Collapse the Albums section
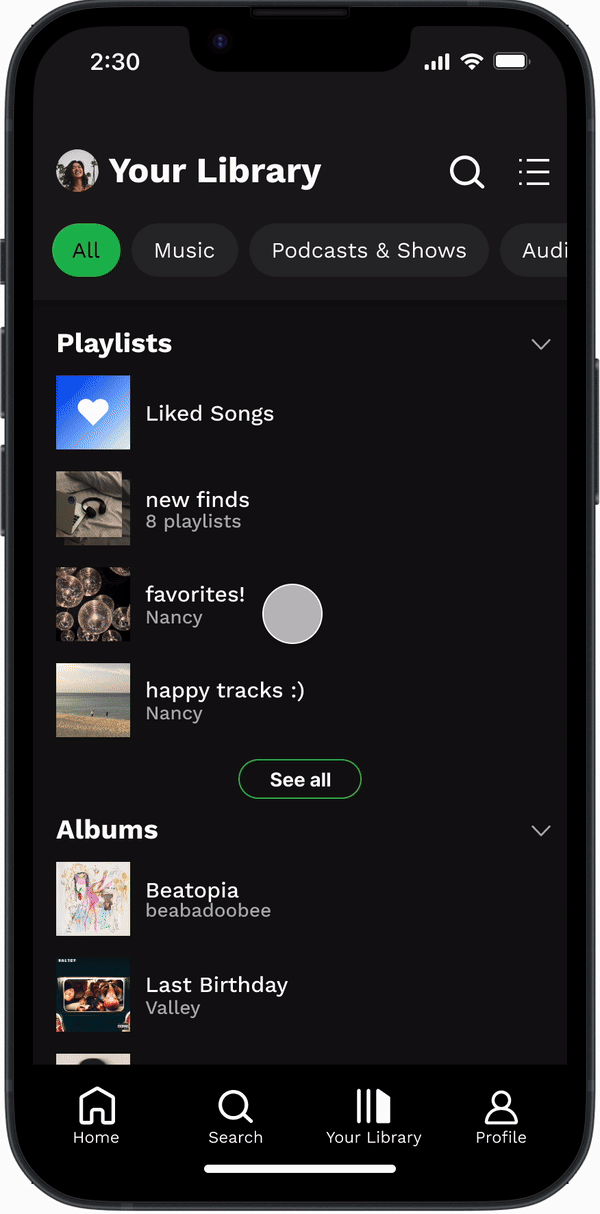Viewport: 600px width, 1214px height. pos(541,831)
